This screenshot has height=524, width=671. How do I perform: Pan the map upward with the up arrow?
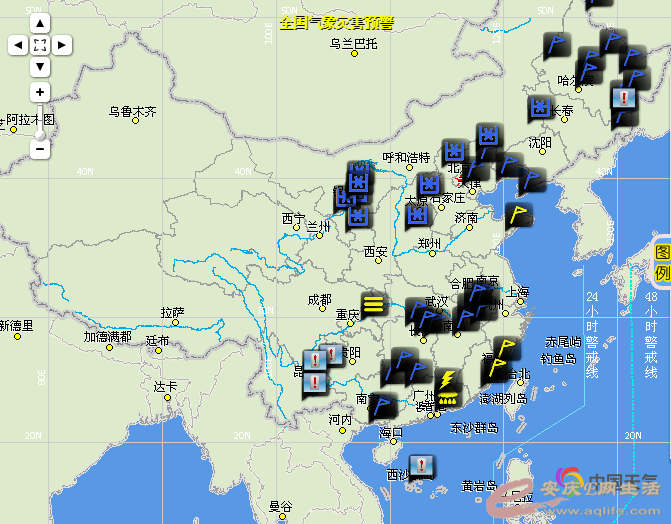[39, 22]
